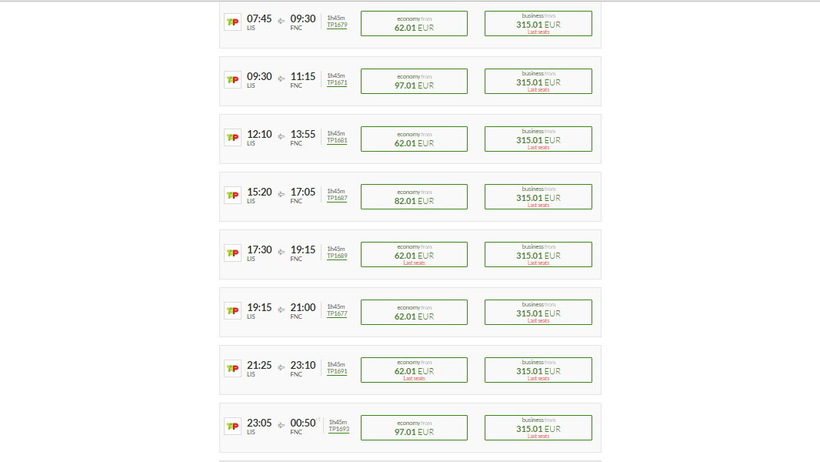Select economy fare for the 19:15 departure
Viewport: 820px width, 462px height.
[x=413, y=312]
